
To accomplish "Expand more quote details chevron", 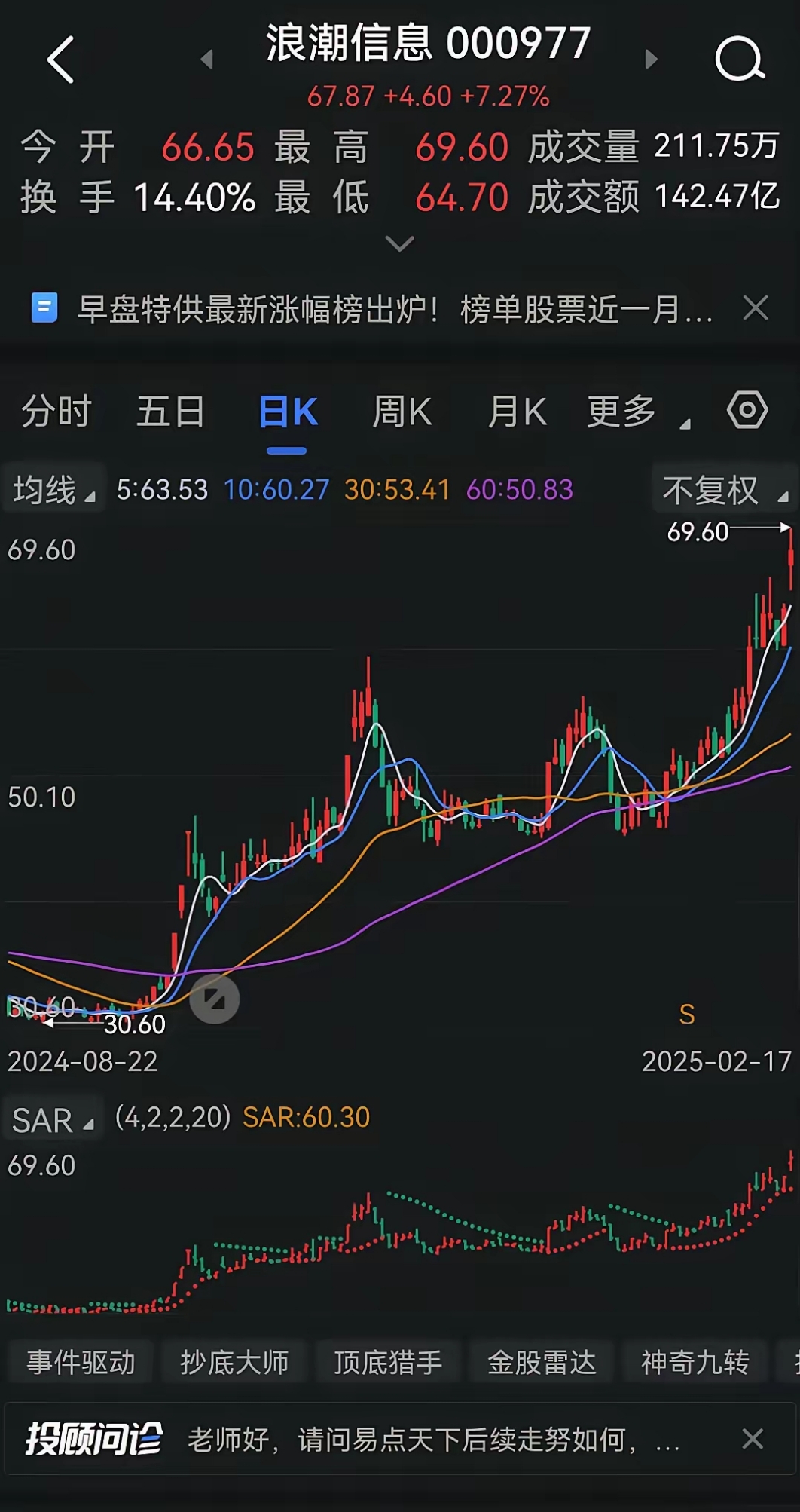I will point(399,243).
